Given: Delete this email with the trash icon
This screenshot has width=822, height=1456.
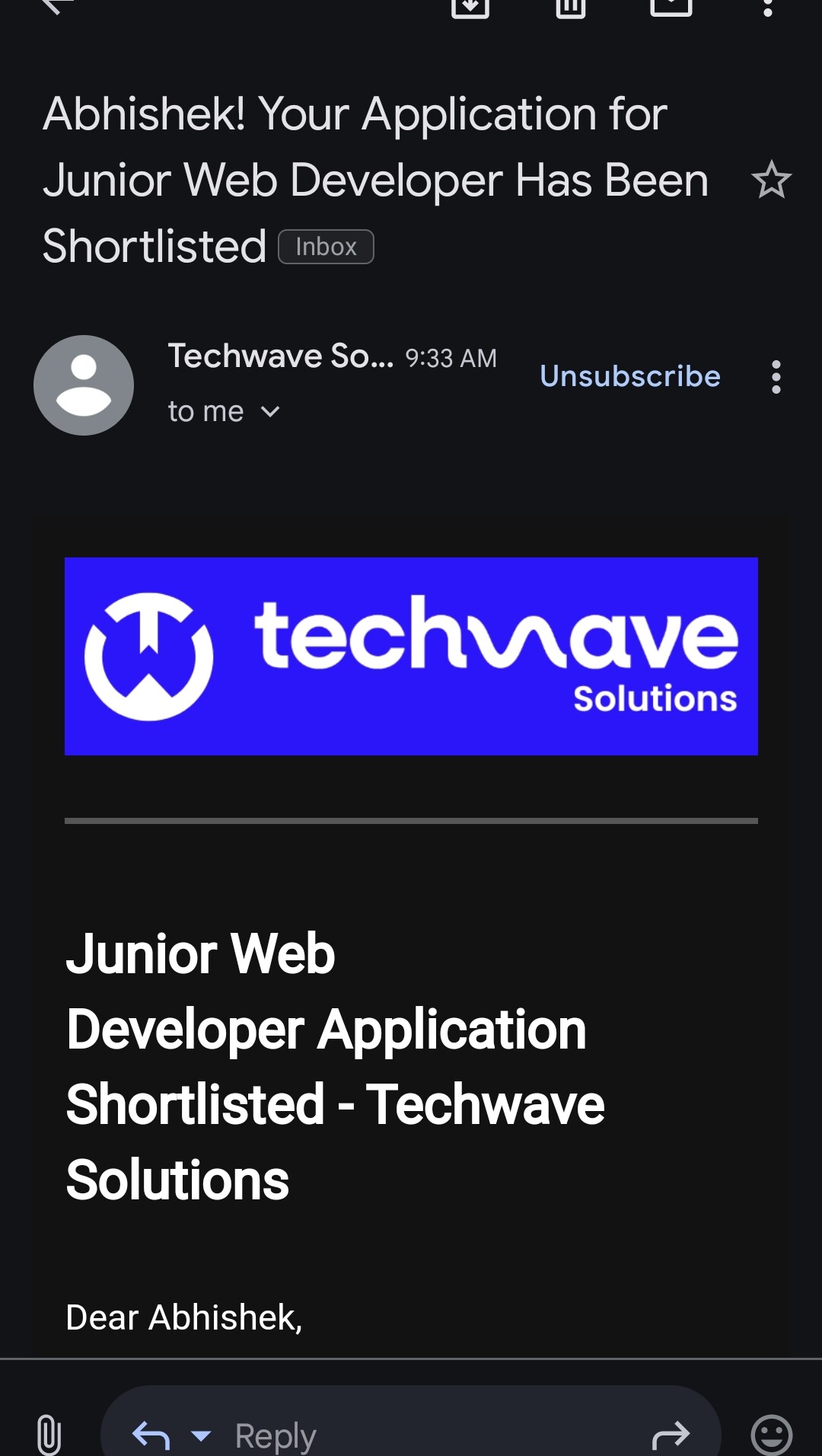Looking at the screenshot, I should (x=570, y=6).
